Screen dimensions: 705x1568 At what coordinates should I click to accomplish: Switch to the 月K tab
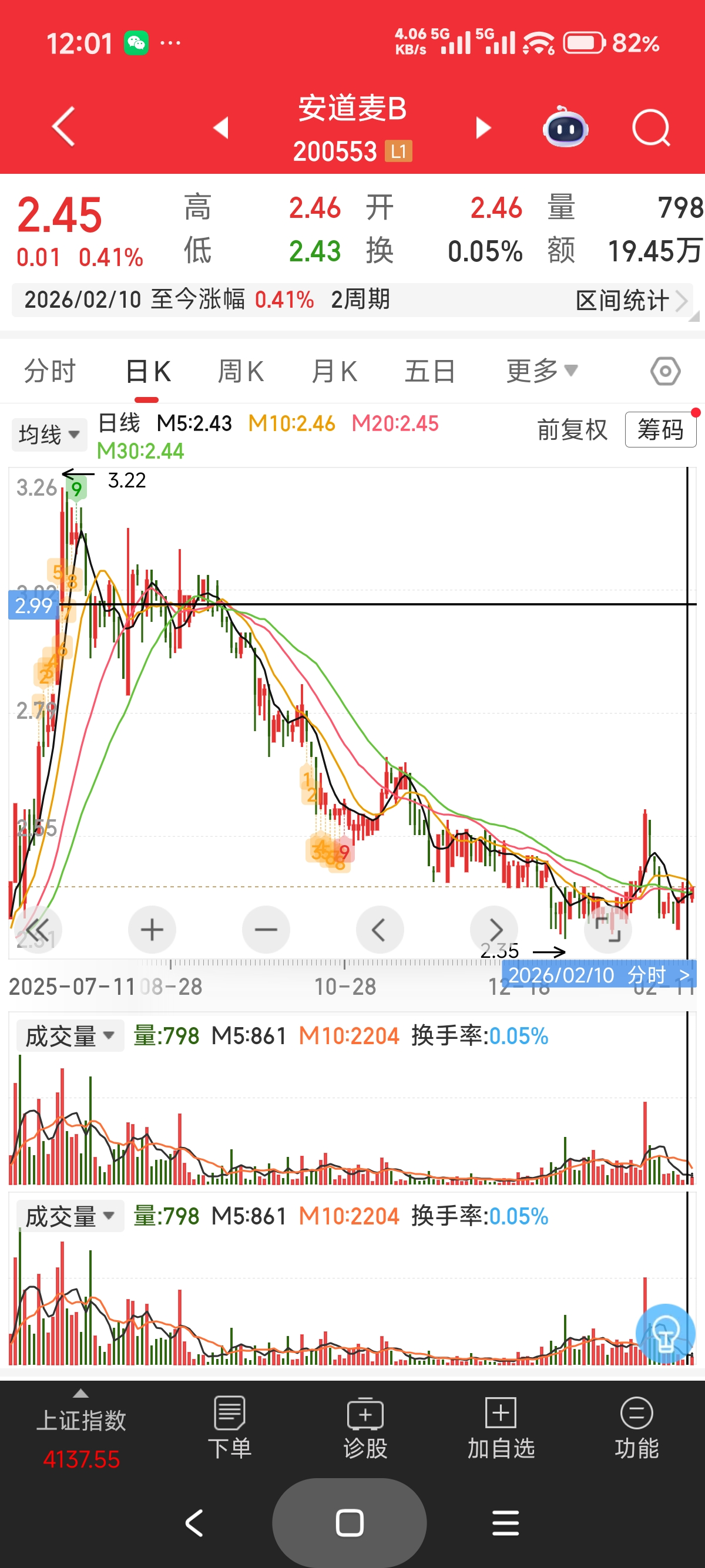point(334,371)
